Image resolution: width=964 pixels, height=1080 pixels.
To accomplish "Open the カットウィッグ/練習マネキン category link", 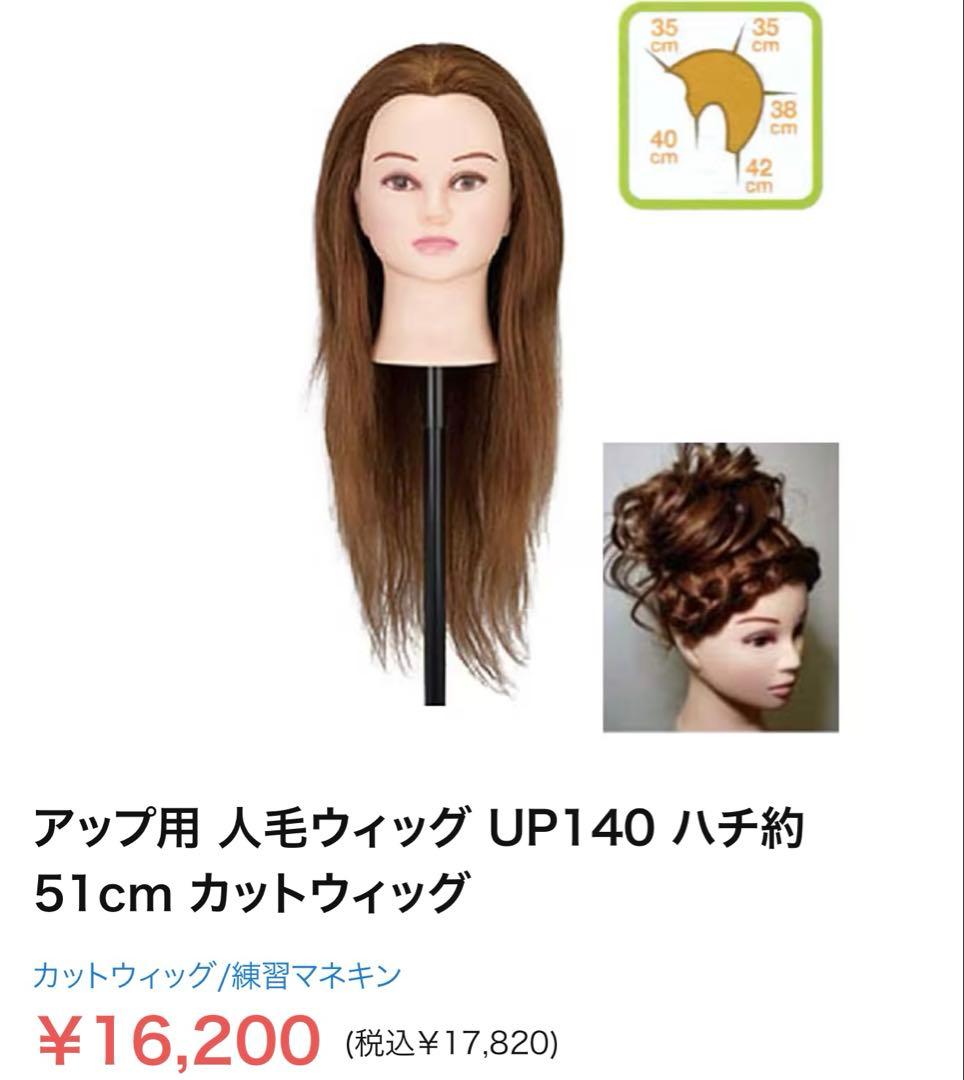I will point(217,975).
